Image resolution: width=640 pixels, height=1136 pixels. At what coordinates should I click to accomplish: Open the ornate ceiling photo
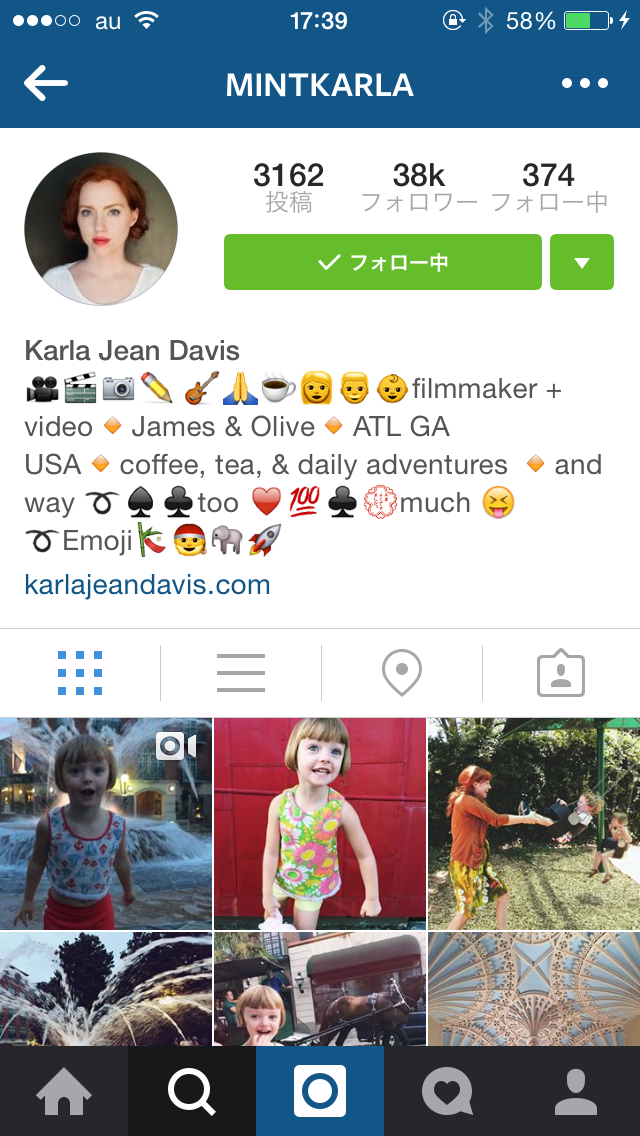tap(534, 990)
